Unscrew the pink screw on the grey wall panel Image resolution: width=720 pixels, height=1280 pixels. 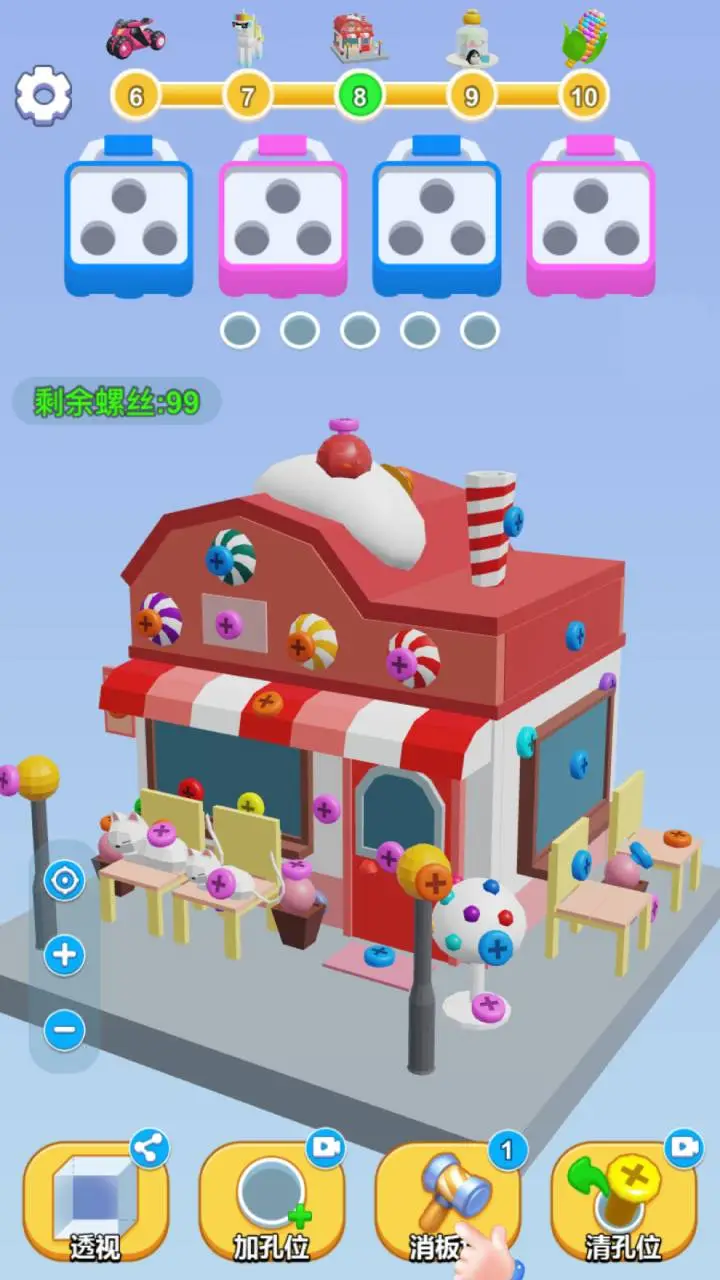pyautogui.click(x=229, y=626)
